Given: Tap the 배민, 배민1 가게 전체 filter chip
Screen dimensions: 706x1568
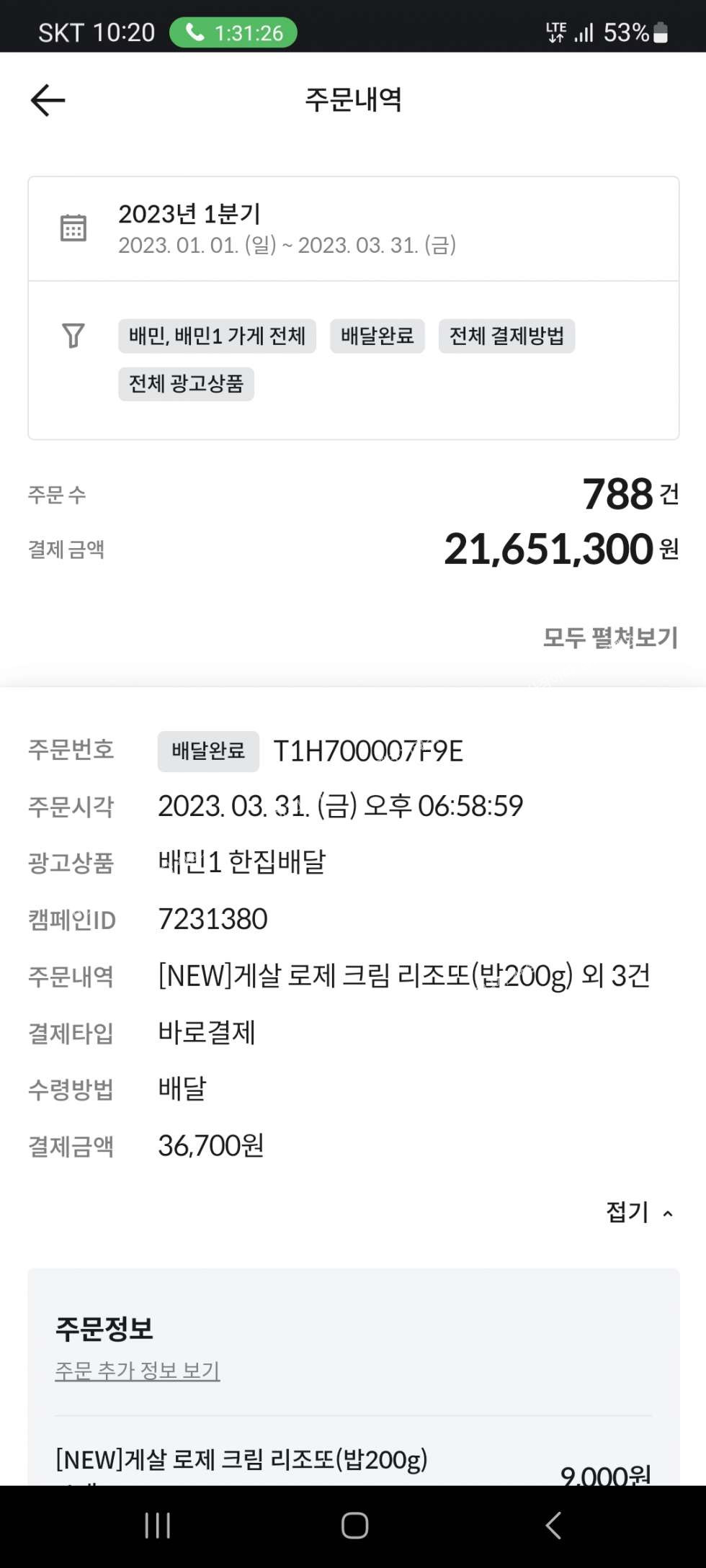Looking at the screenshot, I should pos(217,336).
